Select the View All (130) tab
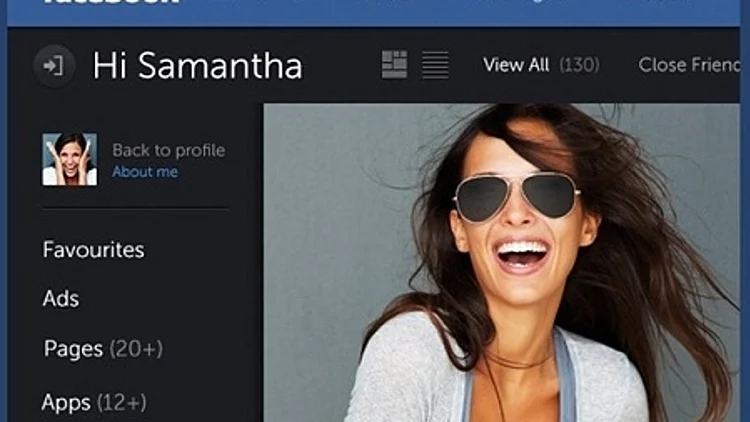Viewport: 750px width, 422px height. (x=540, y=65)
